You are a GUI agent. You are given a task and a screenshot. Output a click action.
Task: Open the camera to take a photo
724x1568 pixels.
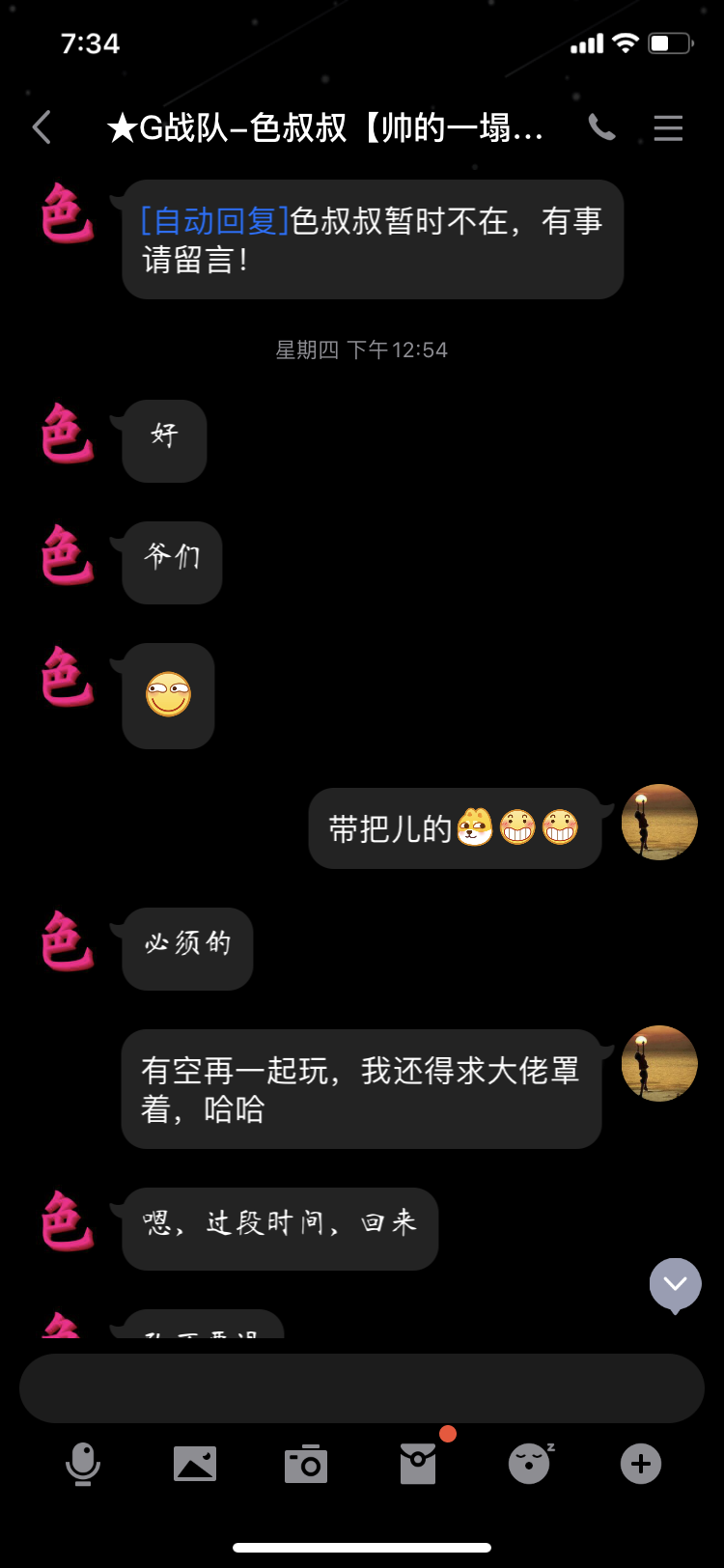(306, 1464)
